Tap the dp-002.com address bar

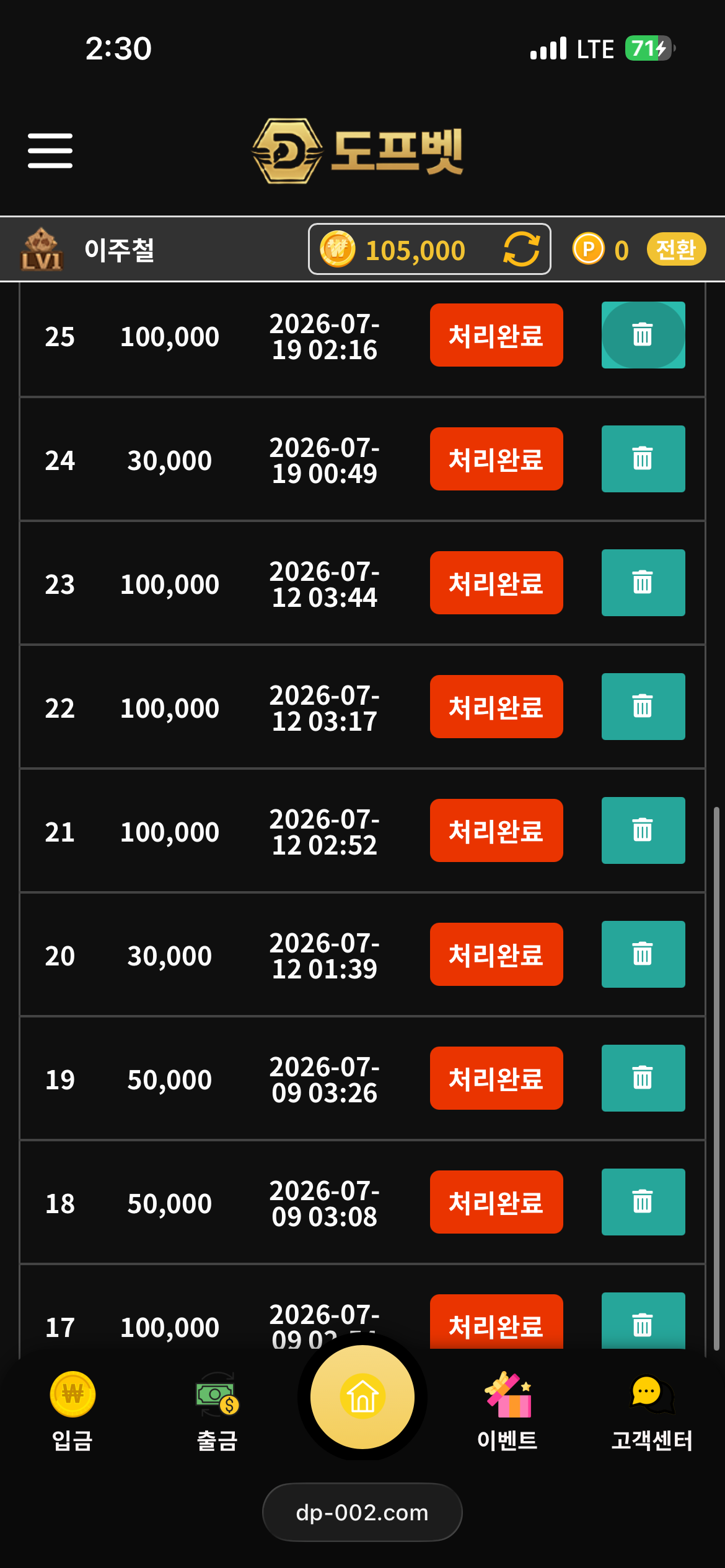pyautogui.click(x=362, y=1512)
